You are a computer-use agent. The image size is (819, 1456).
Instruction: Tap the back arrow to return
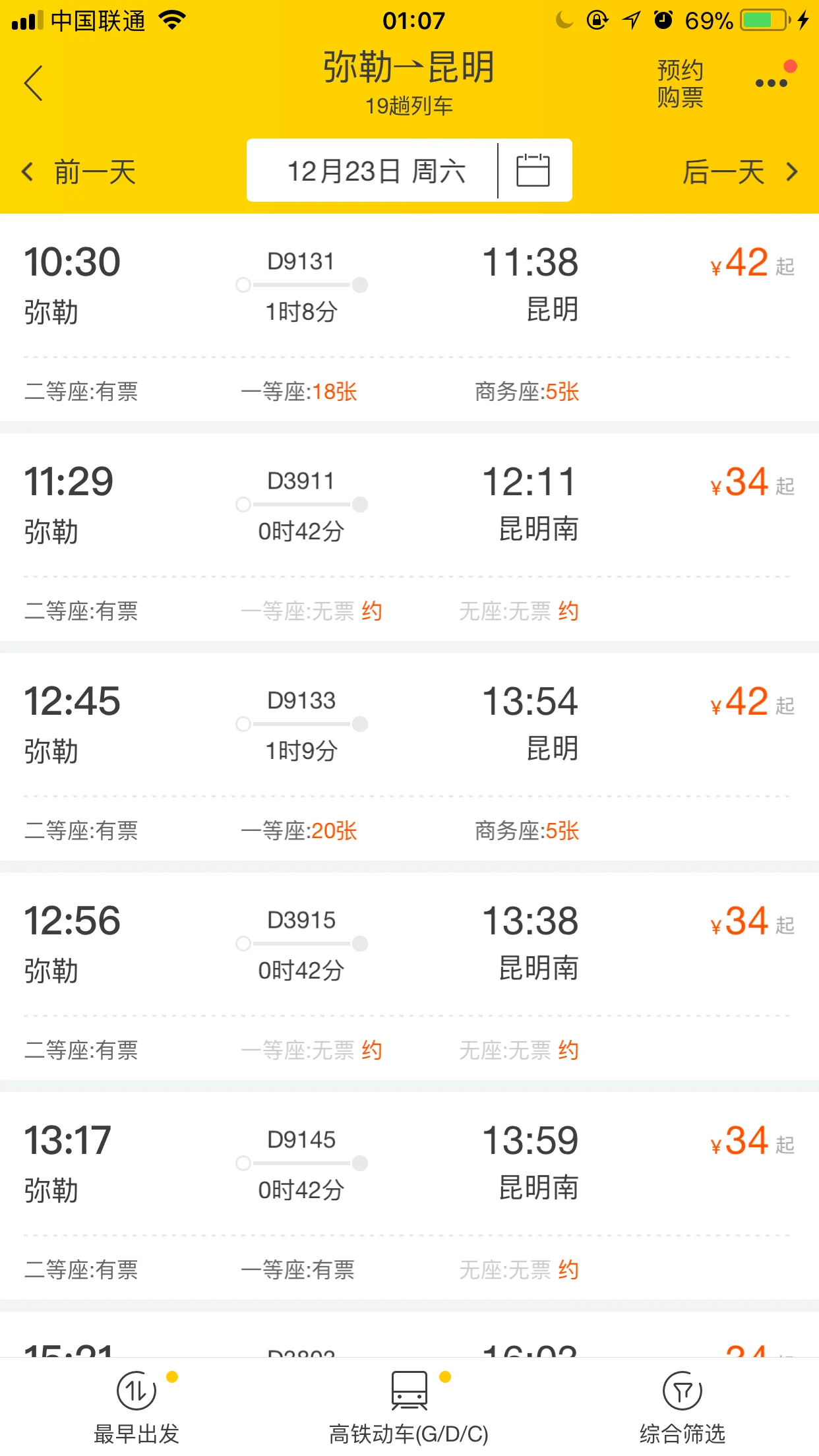click(34, 83)
